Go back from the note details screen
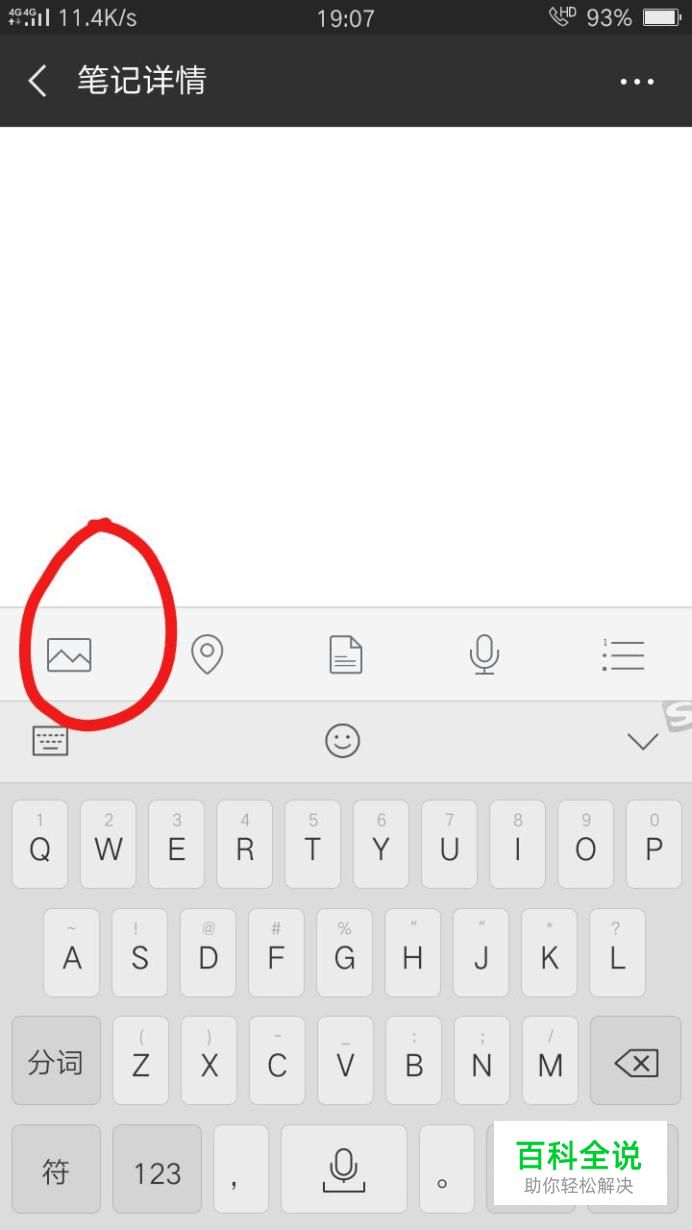692x1230 pixels. pyautogui.click(x=38, y=81)
